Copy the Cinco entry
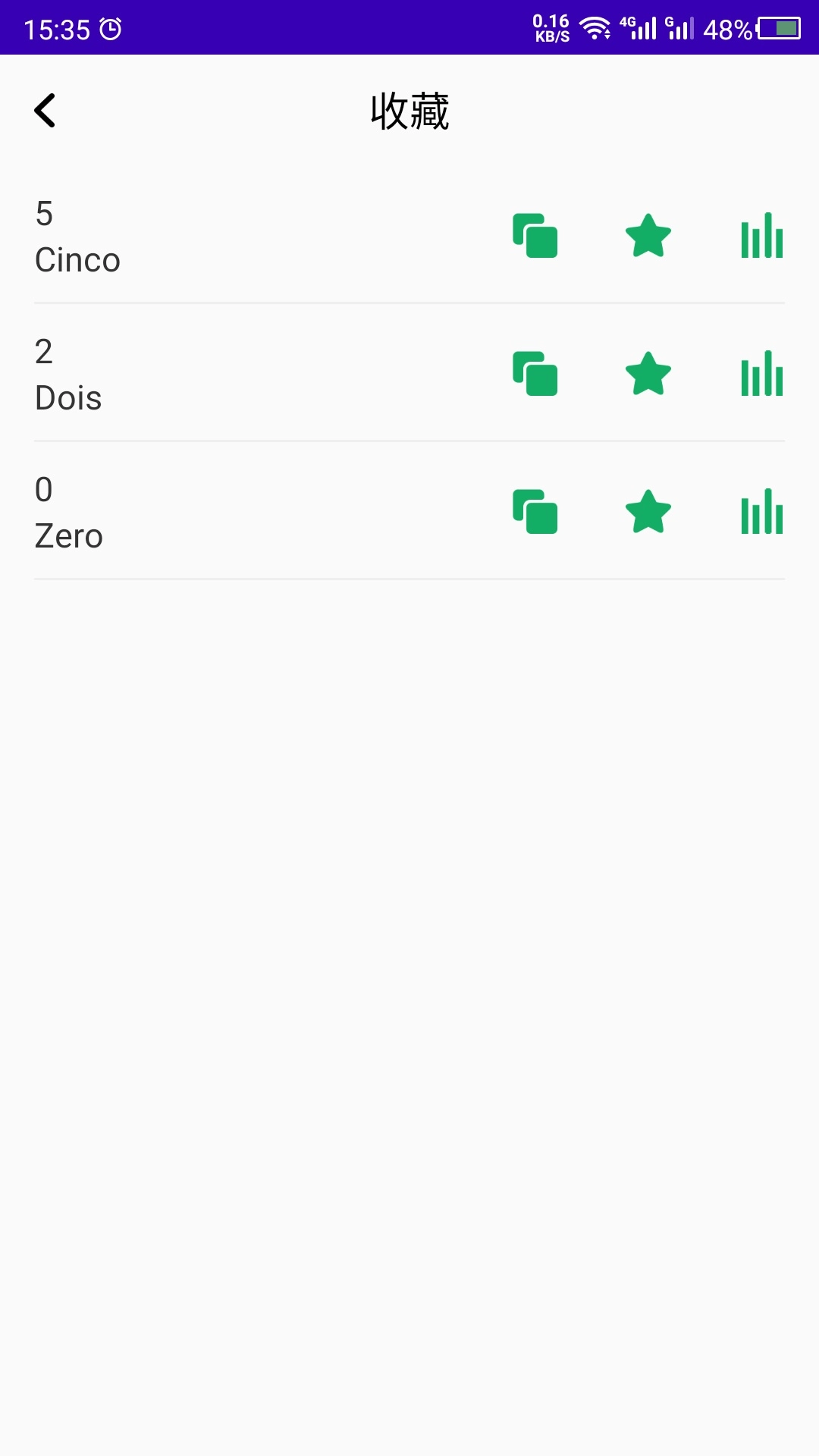The height and width of the screenshot is (1456, 819). 535,236
